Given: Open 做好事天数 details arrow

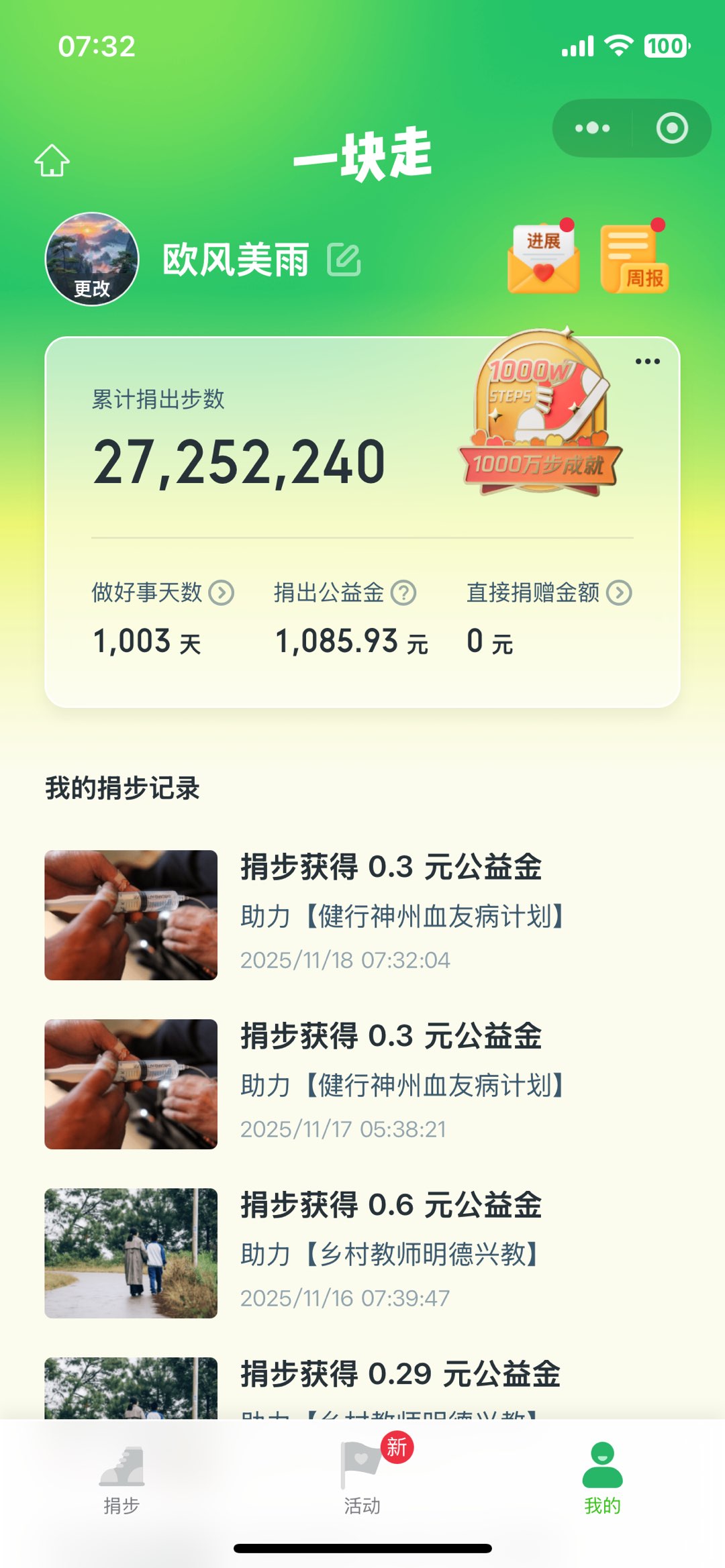Looking at the screenshot, I should click(x=222, y=592).
